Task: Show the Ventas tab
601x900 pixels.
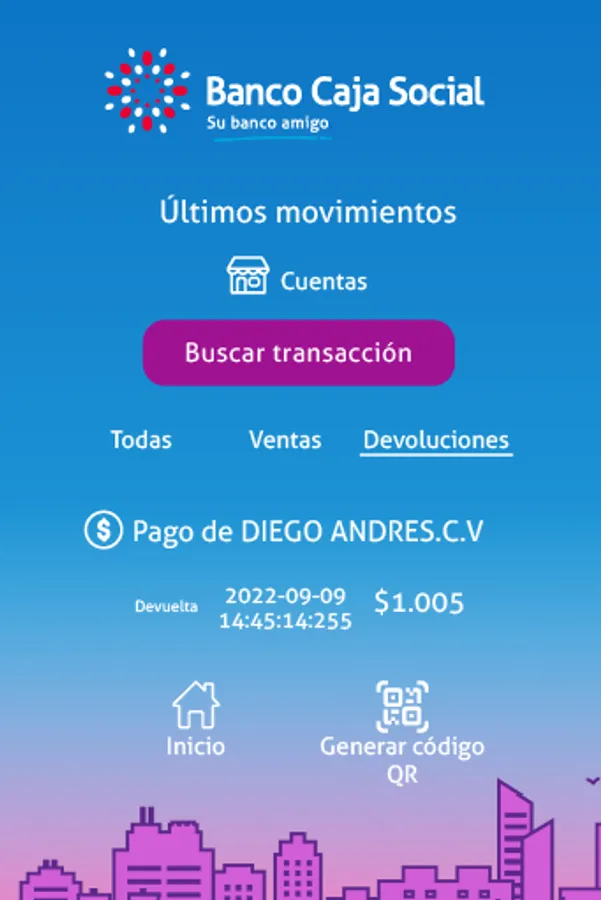Action: tap(285, 440)
